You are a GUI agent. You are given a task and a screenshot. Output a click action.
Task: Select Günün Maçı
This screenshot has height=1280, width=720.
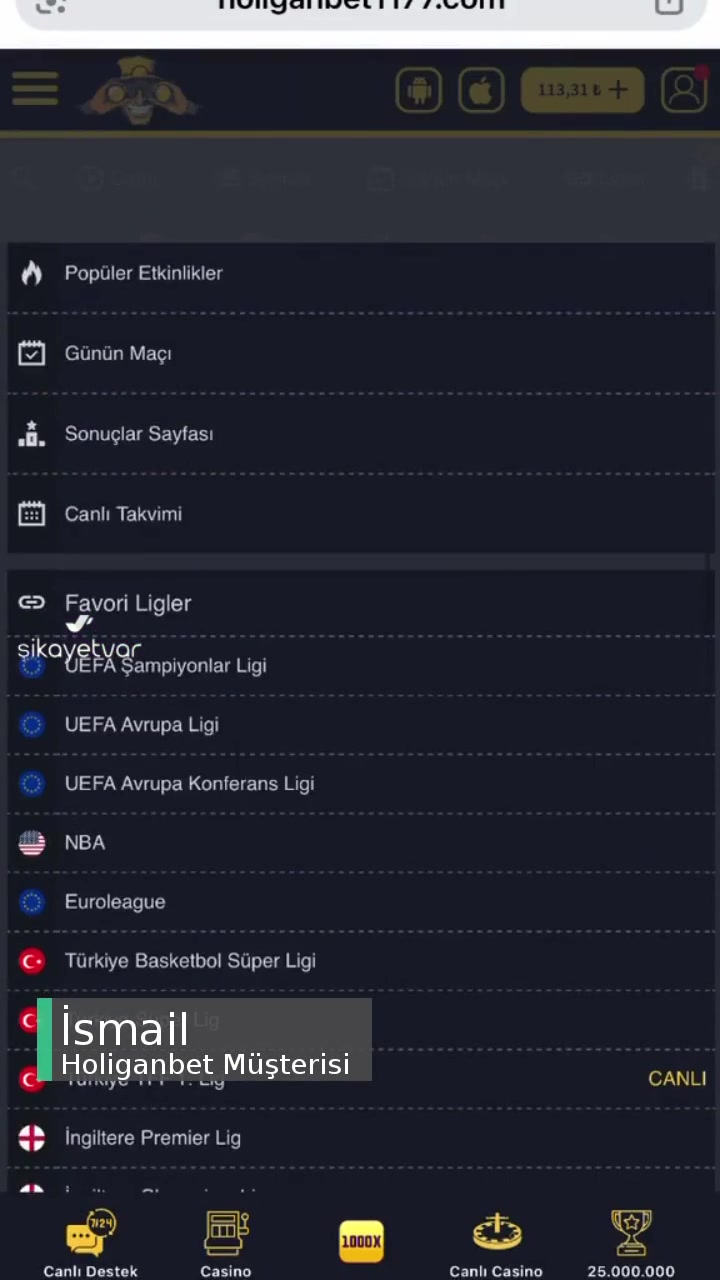point(117,353)
